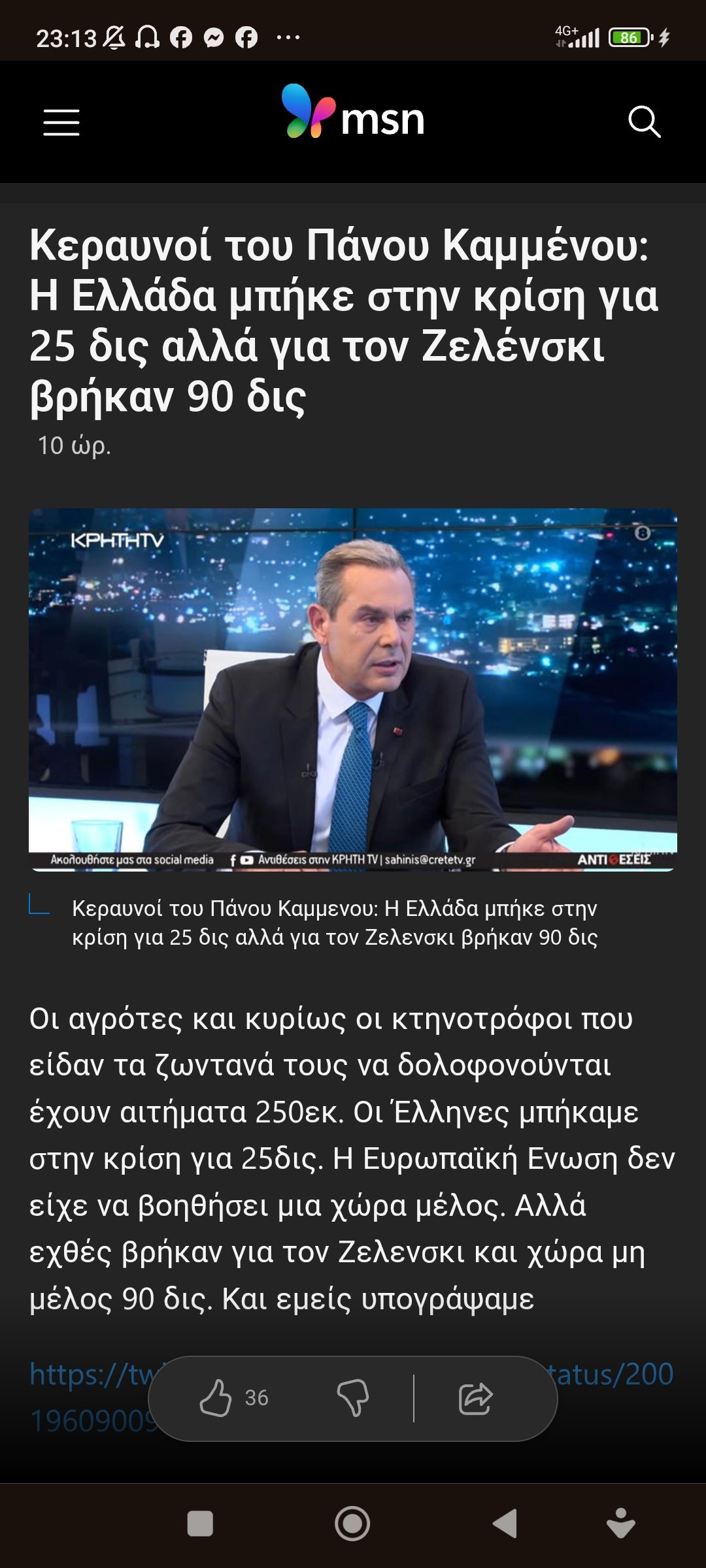Share this article
This screenshot has height=1568, width=706.
pyautogui.click(x=475, y=1397)
